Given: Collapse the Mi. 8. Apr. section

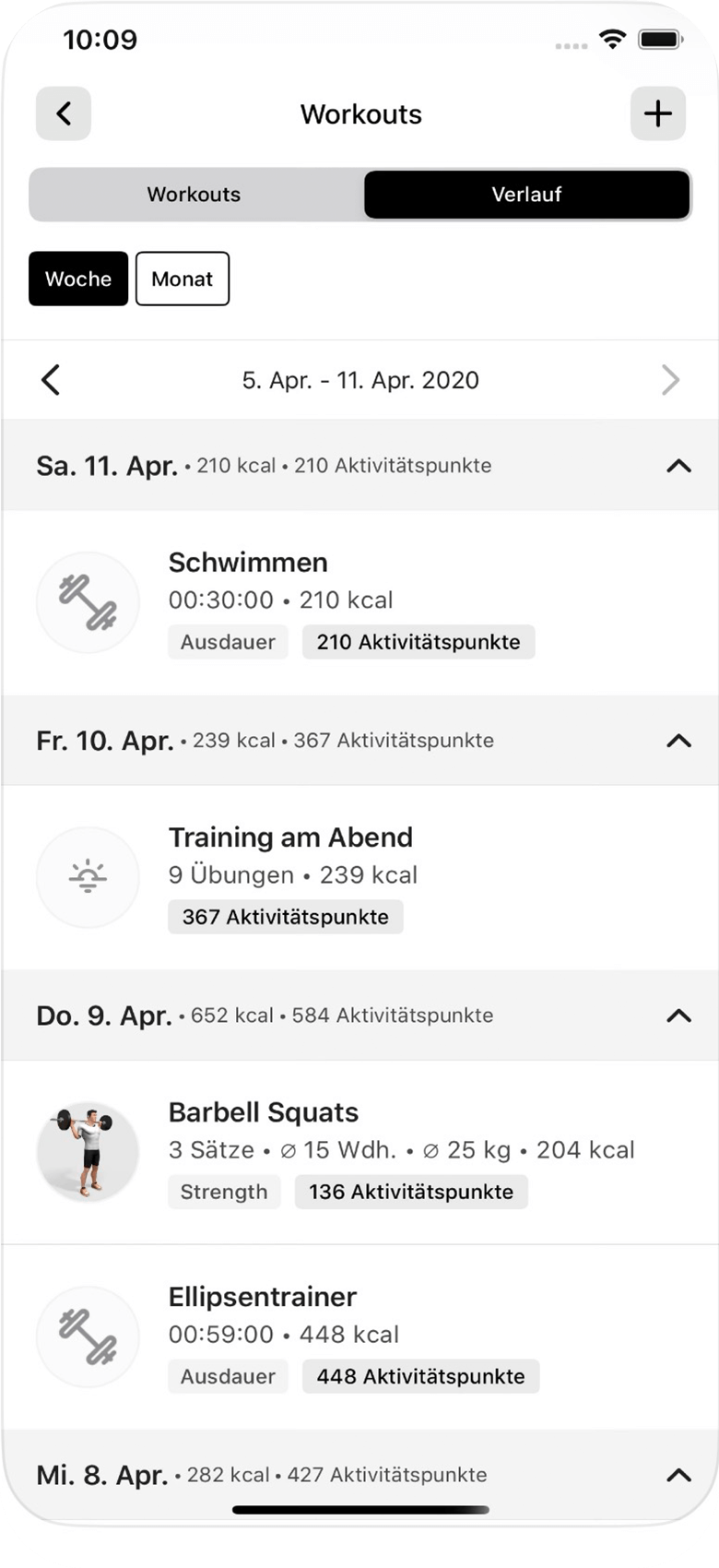Looking at the screenshot, I should [x=678, y=1475].
